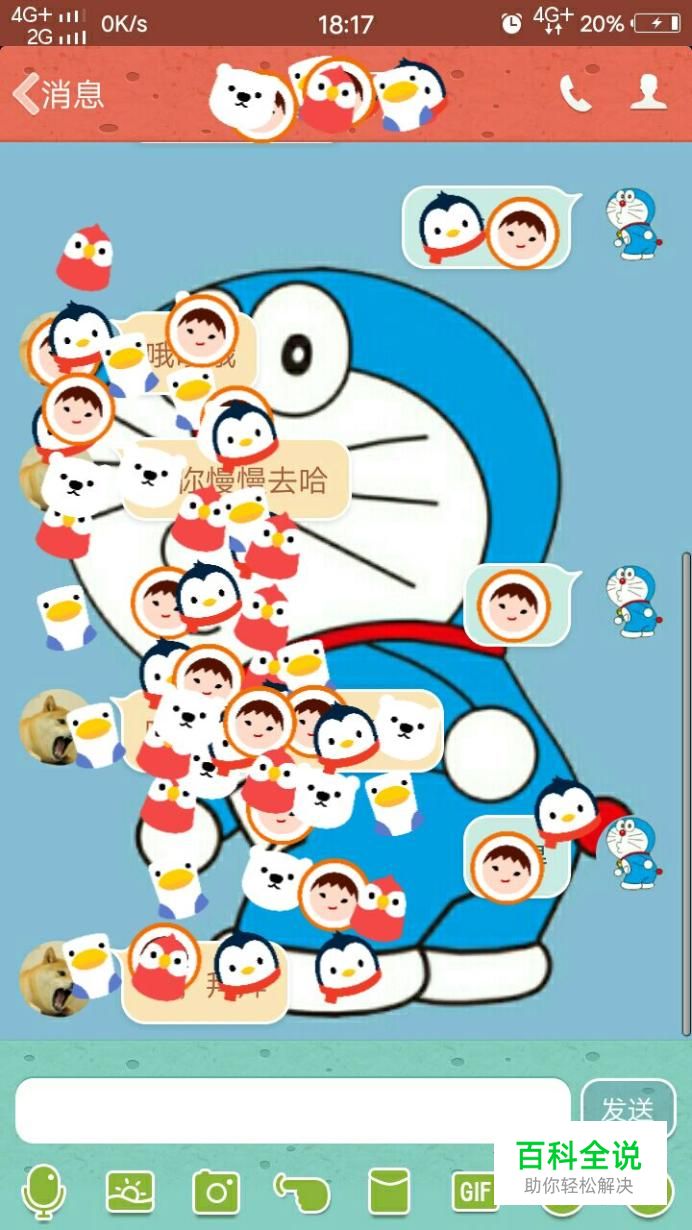The image size is (692, 1230).
Task: Tap the 发送 send button
Action: coord(628,1108)
